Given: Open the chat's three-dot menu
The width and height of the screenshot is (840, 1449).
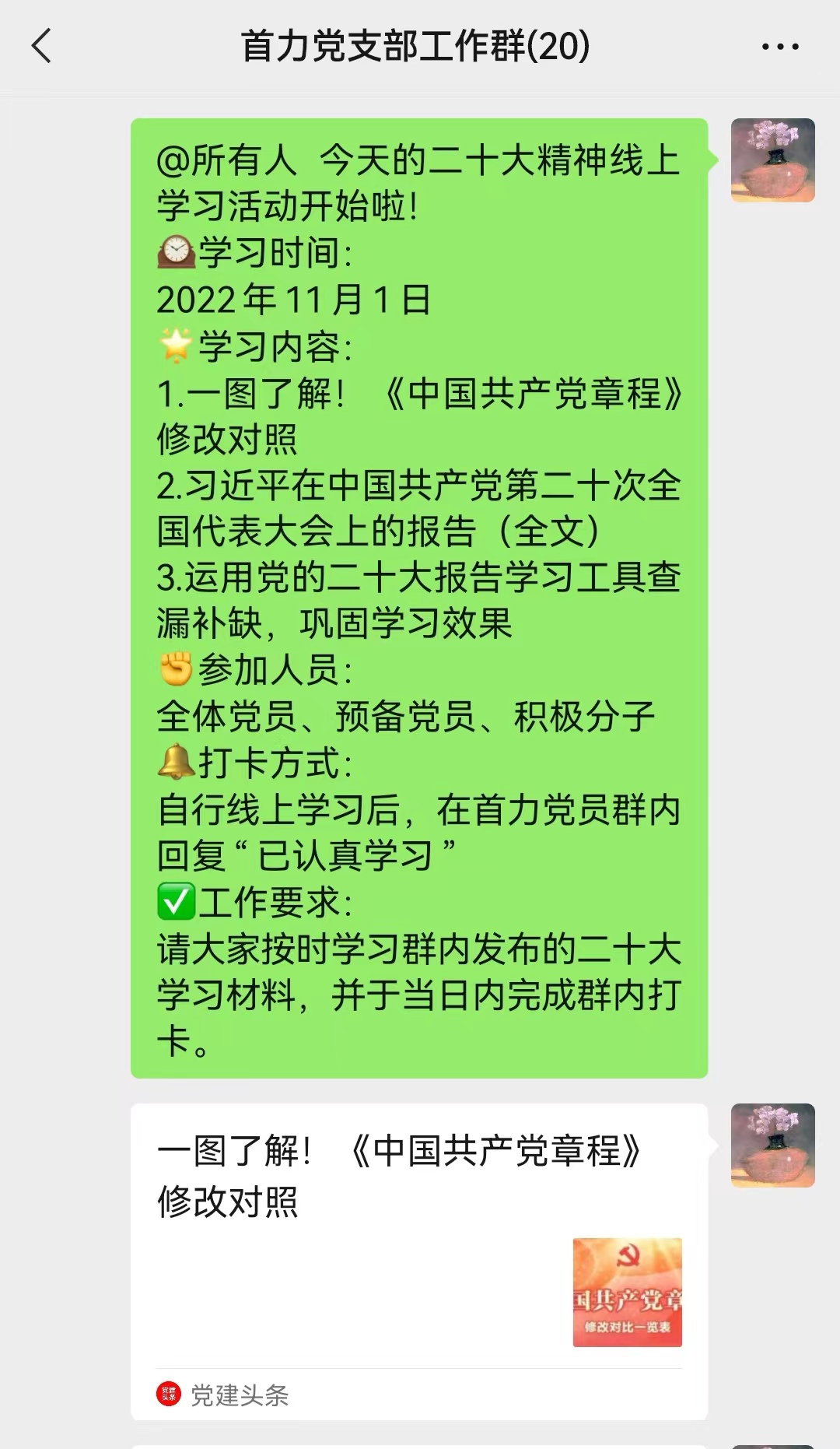Looking at the screenshot, I should point(780,47).
